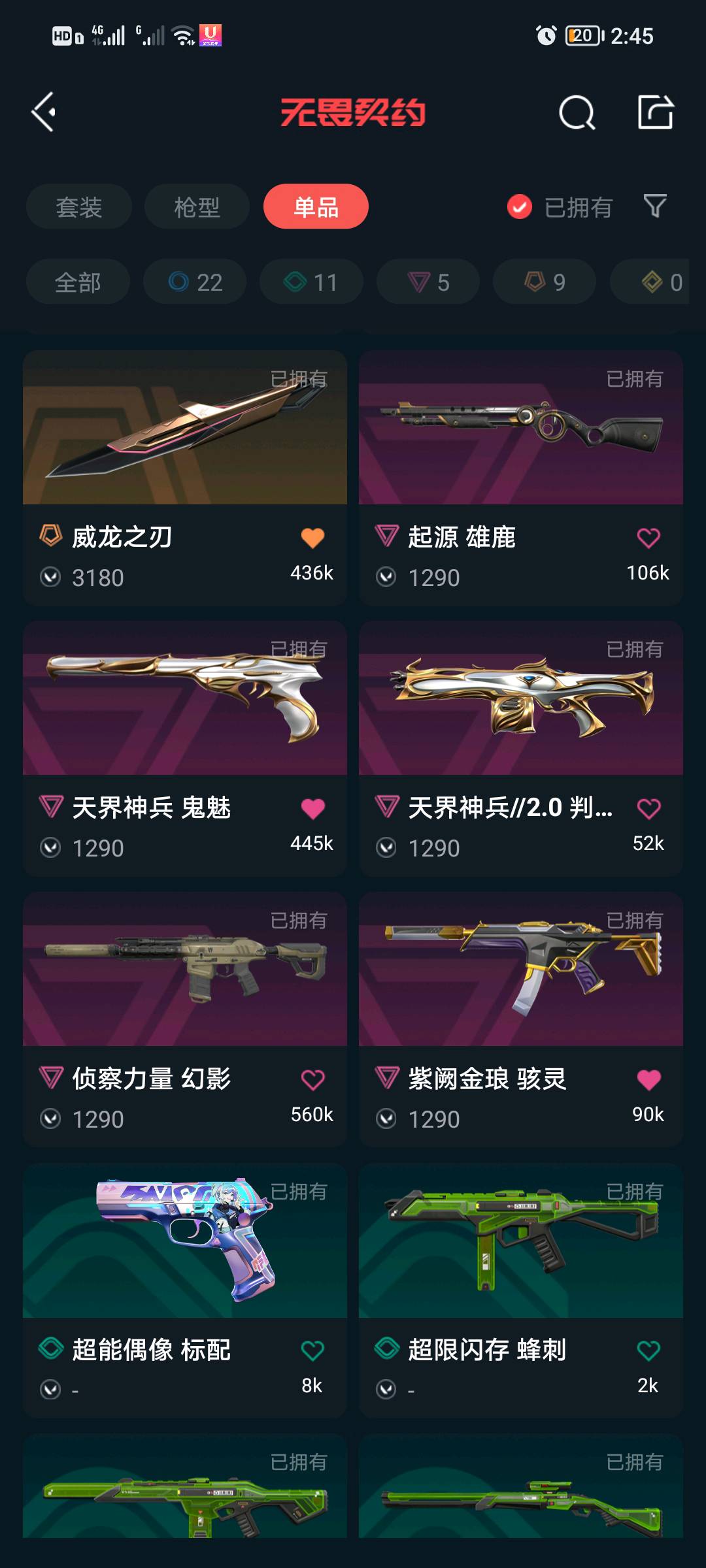The image size is (706, 1568).
Task: Open the filter funnel icon
Action: (x=654, y=206)
